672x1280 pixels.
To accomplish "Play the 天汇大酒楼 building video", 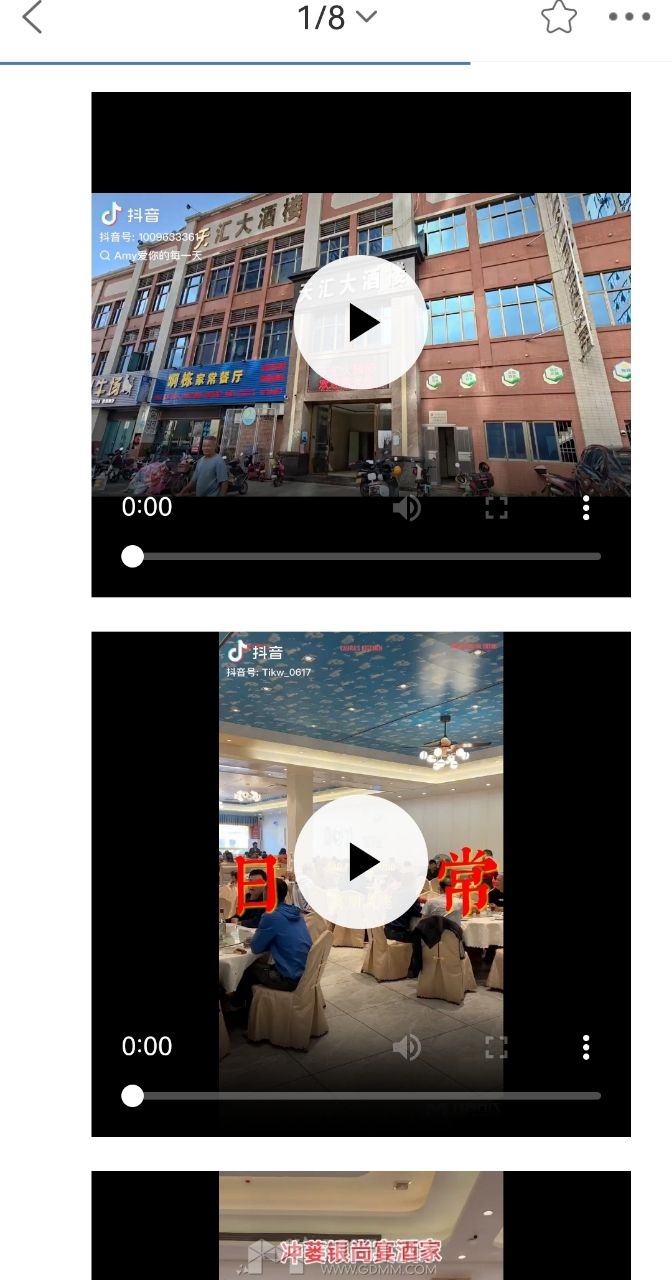I will (x=361, y=322).
